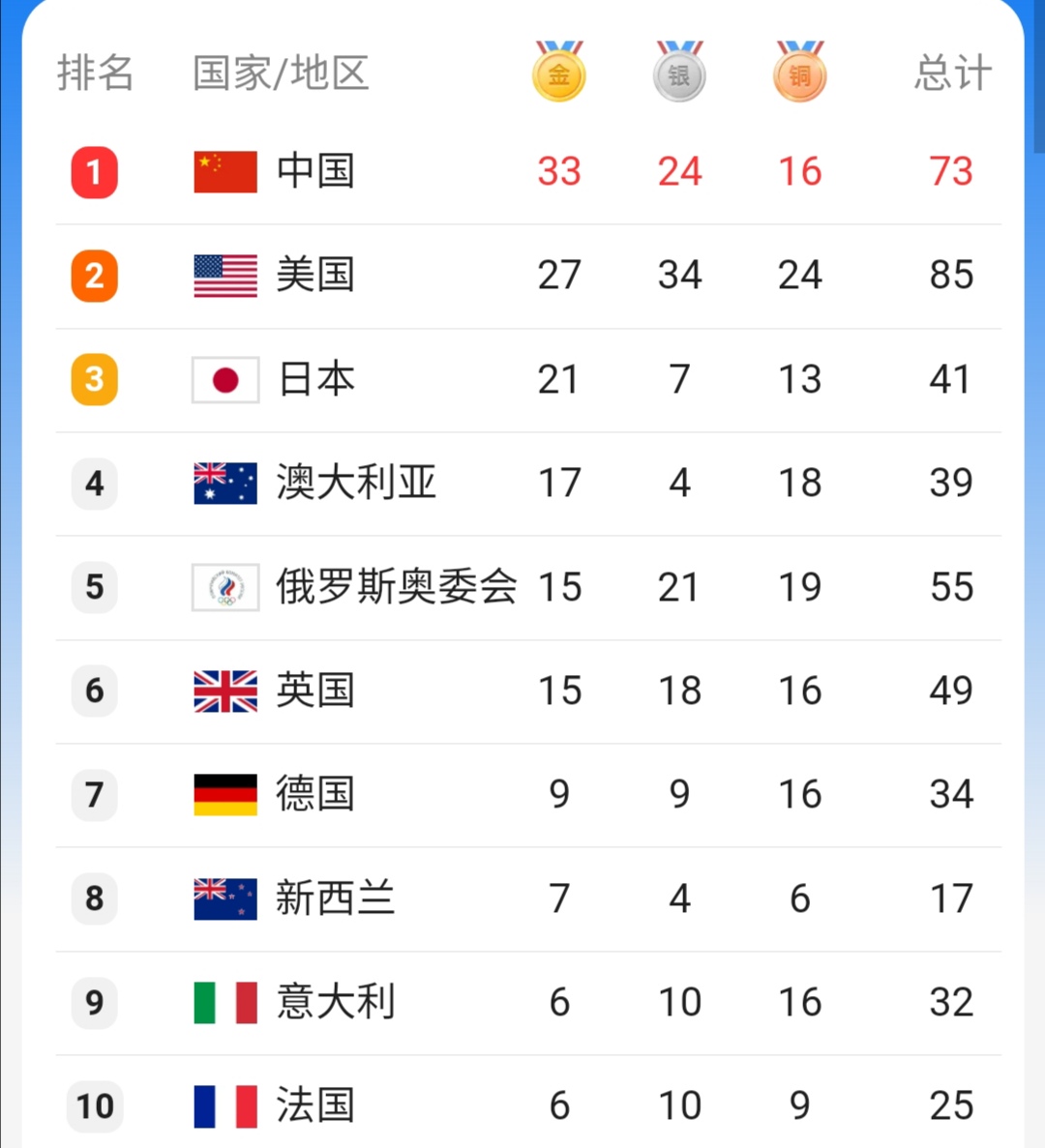Click the rank 1 red badge
Viewport: 1045px width, 1148px height.
(94, 171)
